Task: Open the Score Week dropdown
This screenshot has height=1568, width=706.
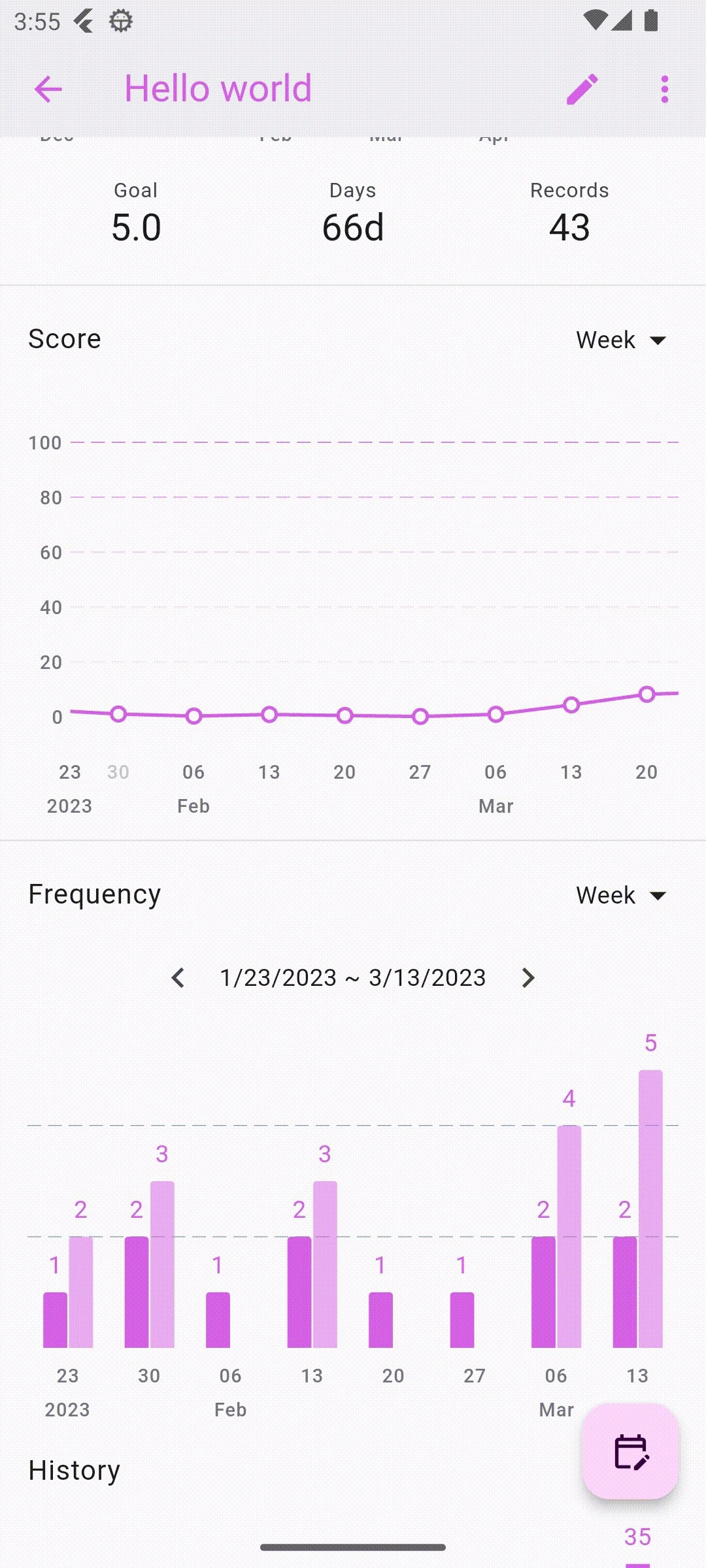Action: 621,340
